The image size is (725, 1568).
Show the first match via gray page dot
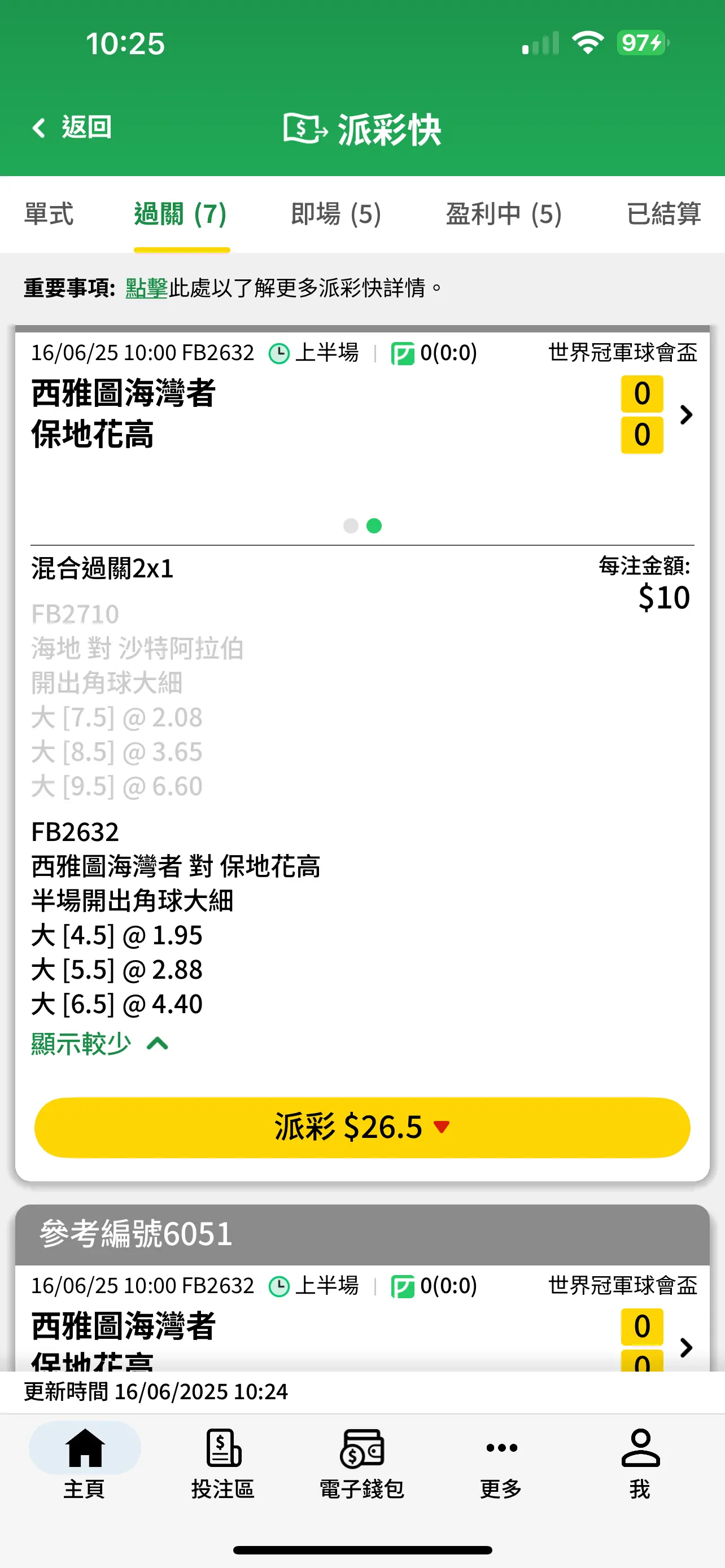[351, 525]
